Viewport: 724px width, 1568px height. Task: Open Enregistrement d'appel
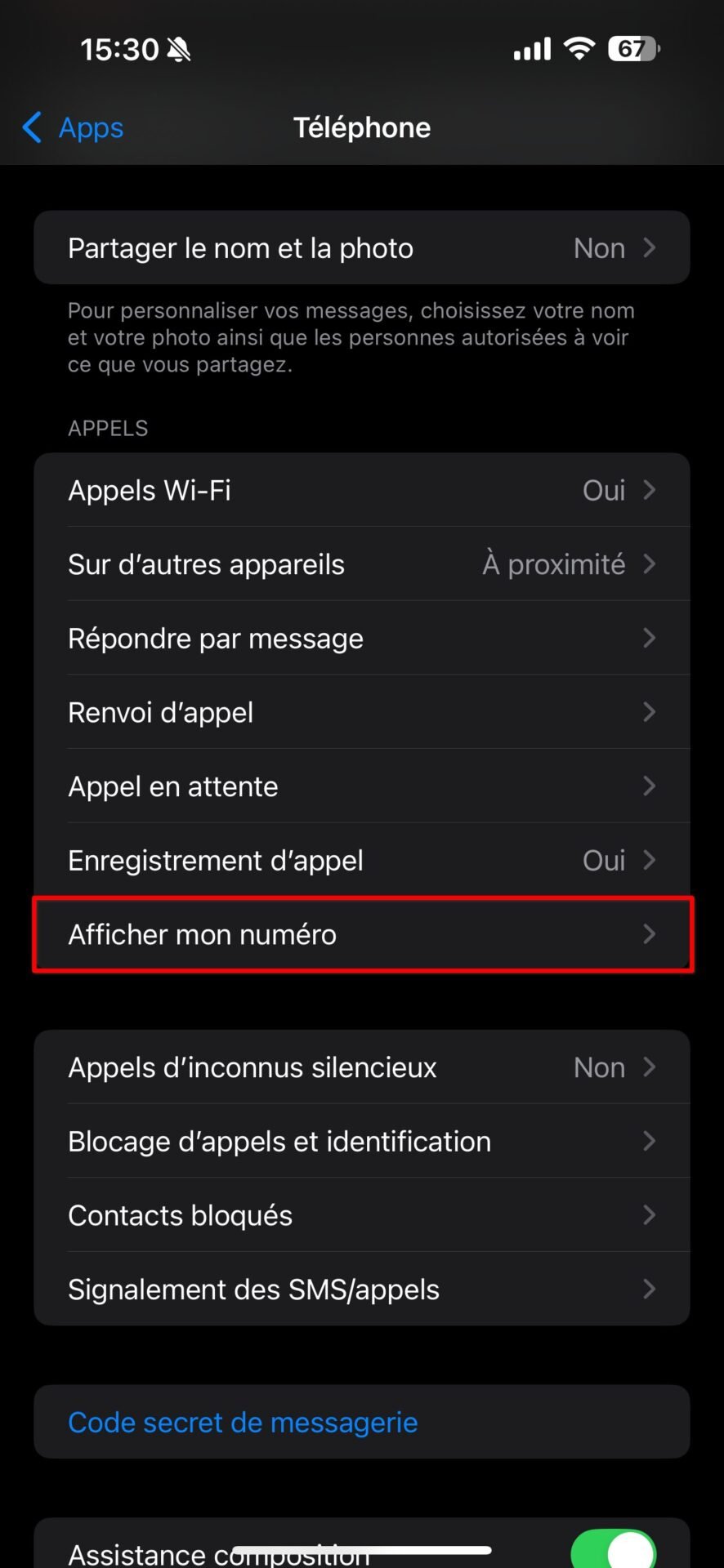[362, 860]
